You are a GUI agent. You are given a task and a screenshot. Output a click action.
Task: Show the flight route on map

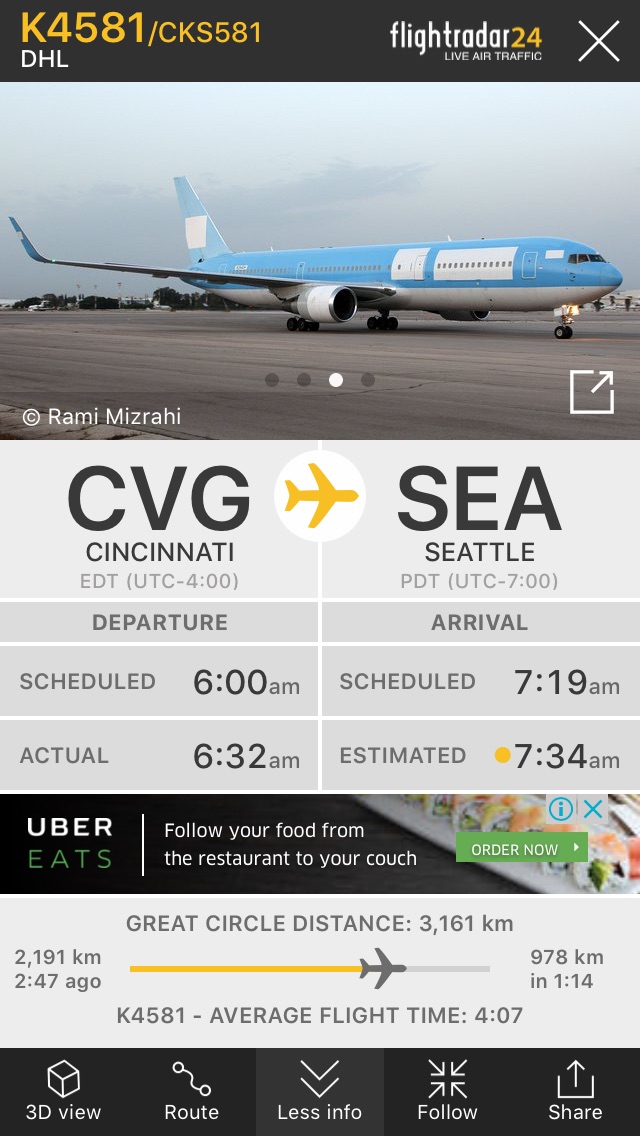pyautogui.click(x=191, y=1091)
